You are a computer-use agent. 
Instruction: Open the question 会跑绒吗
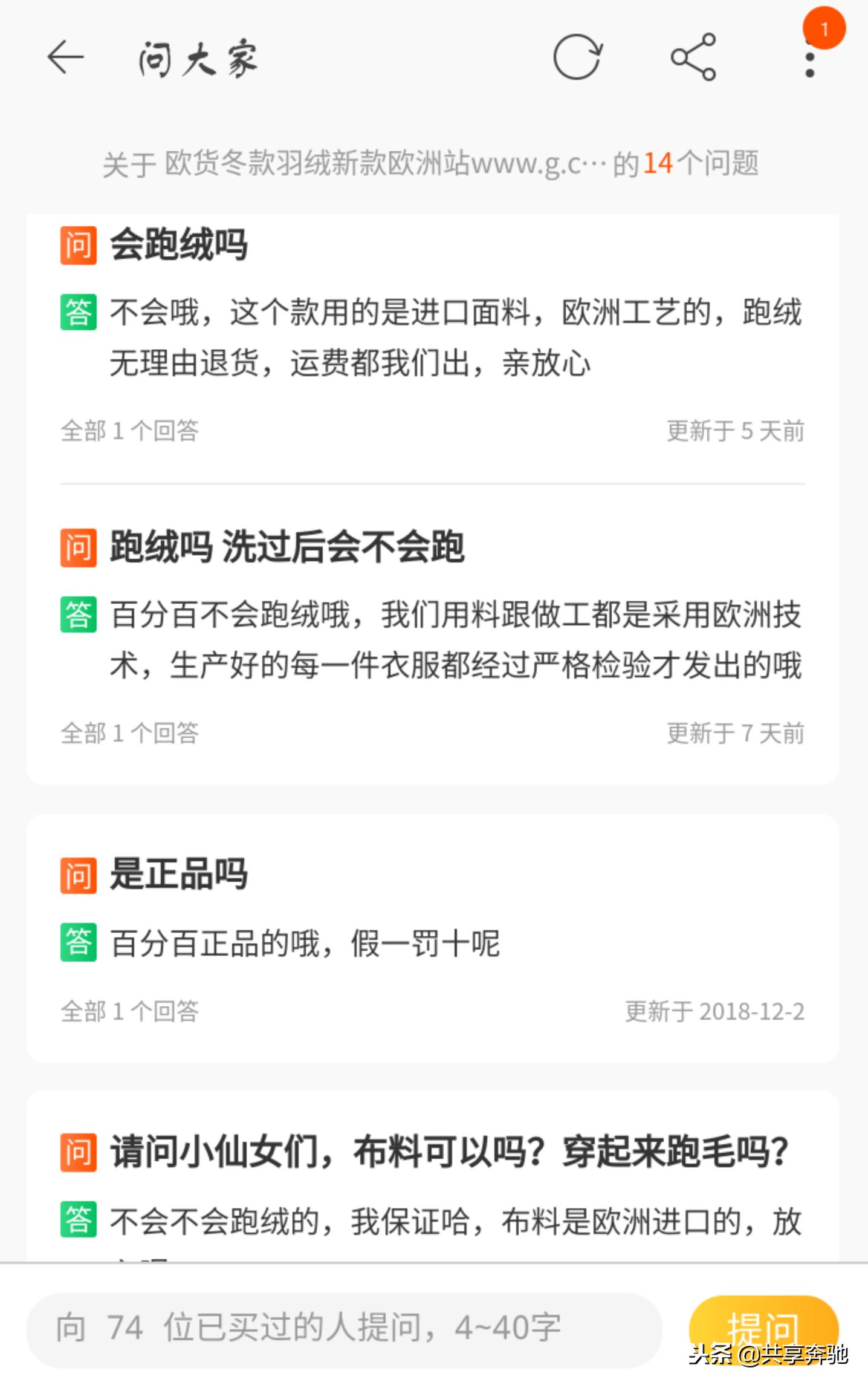coord(178,244)
